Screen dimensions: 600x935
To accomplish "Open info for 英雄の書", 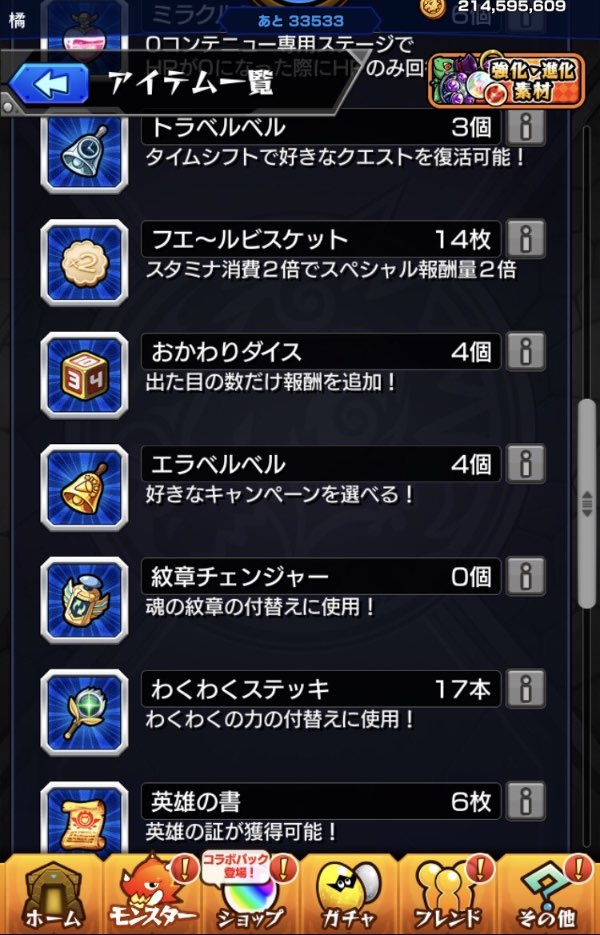I will pos(526,801).
